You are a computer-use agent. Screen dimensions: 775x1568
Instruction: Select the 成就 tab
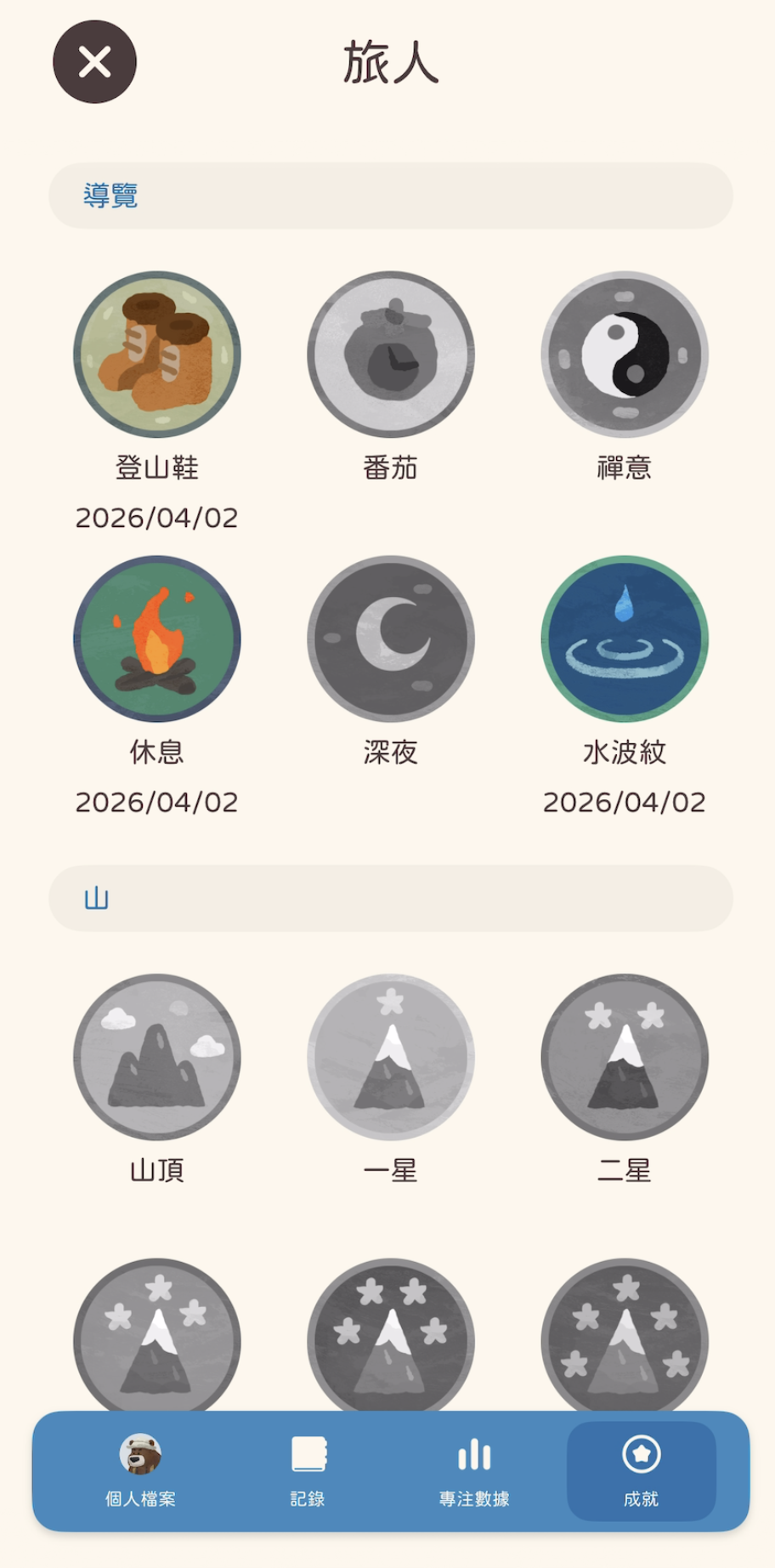pyautogui.click(x=641, y=1469)
